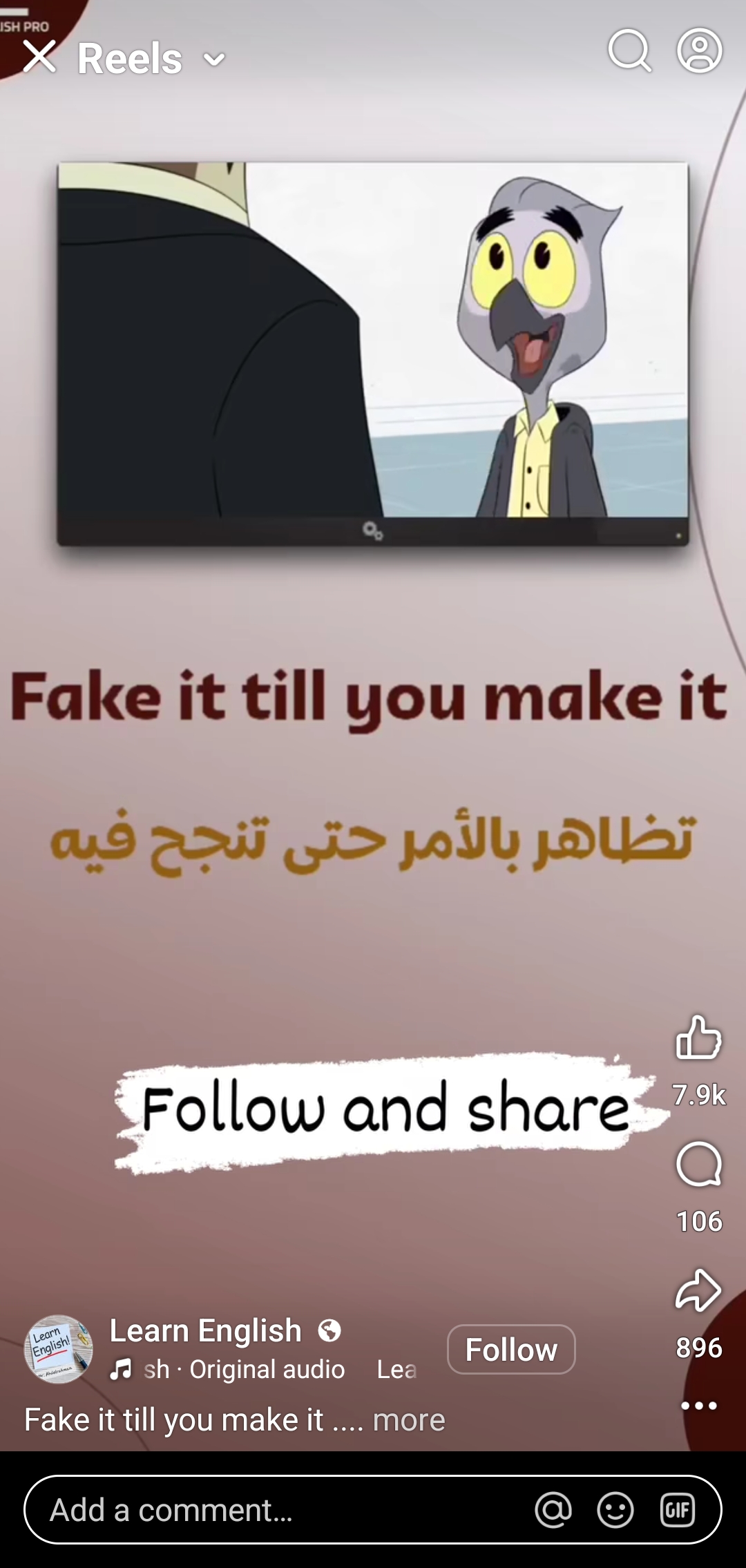Open the search icon

(629, 50)
